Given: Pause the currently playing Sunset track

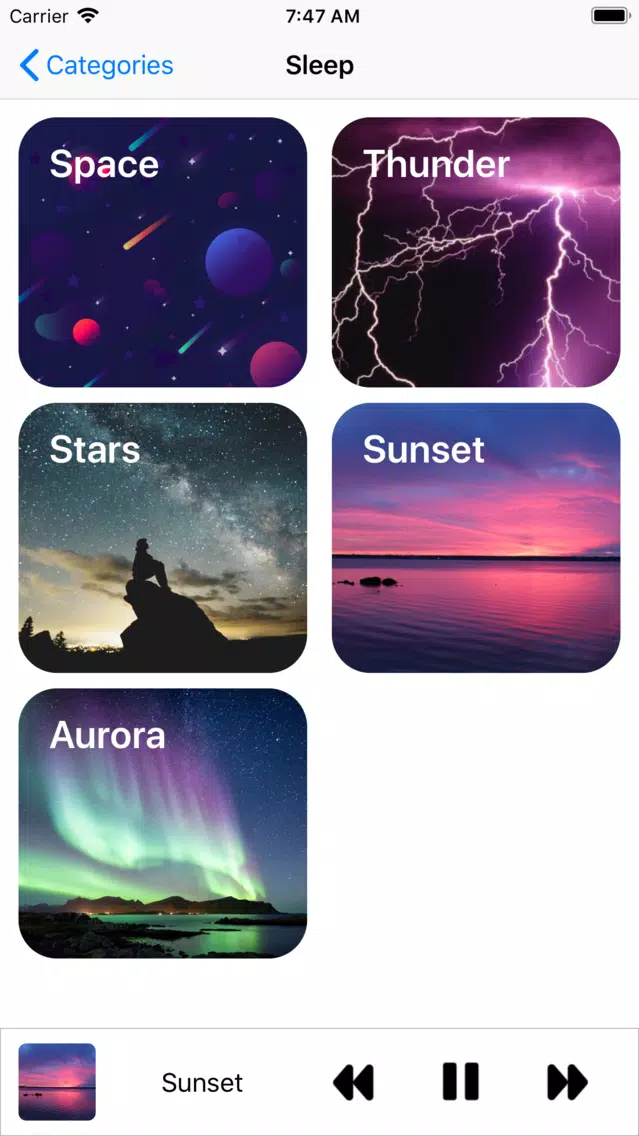Looking at the screenshot, I should point(461,1082).
